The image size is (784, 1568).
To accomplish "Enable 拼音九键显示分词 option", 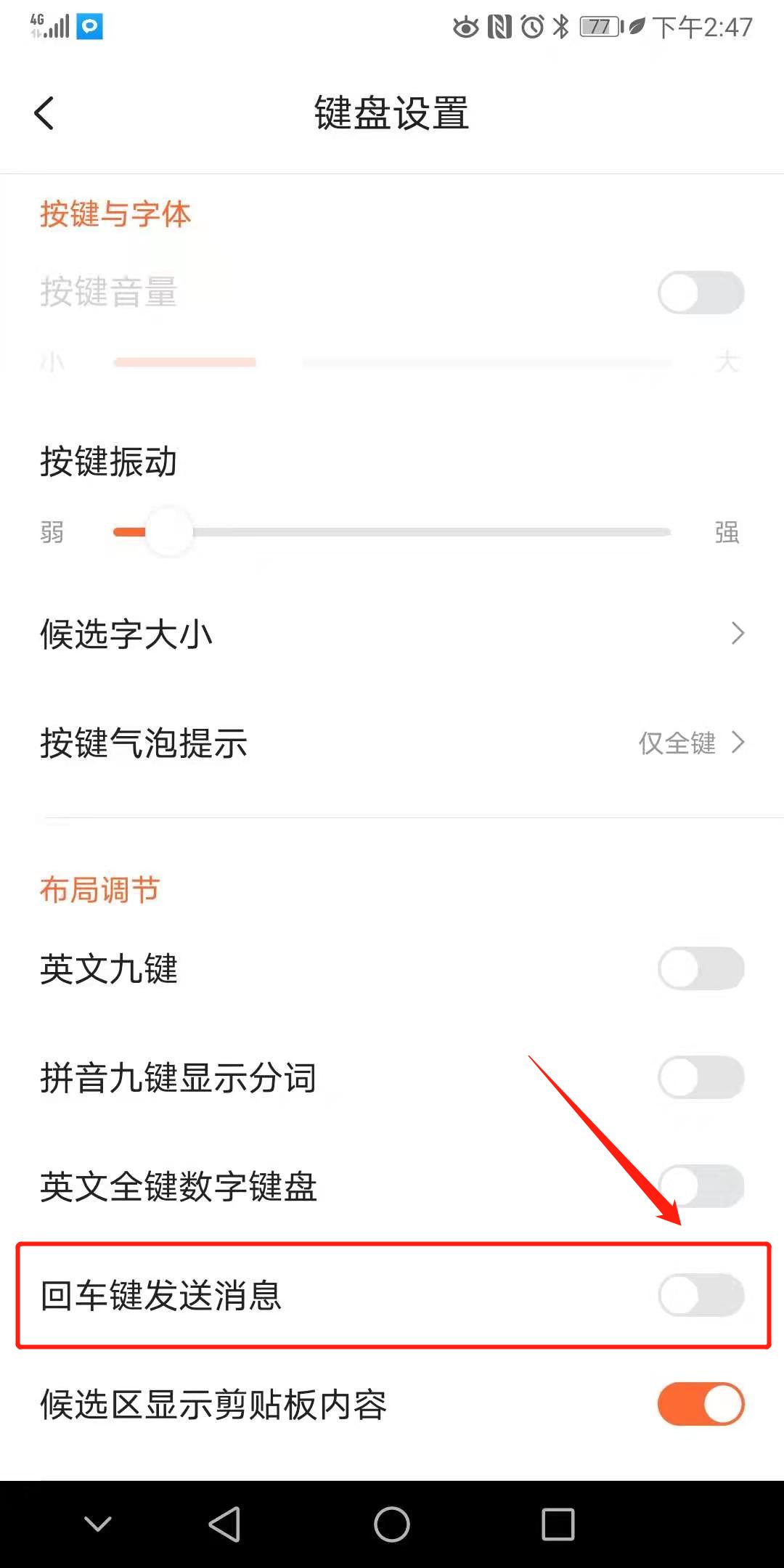I will (700, 1078).
